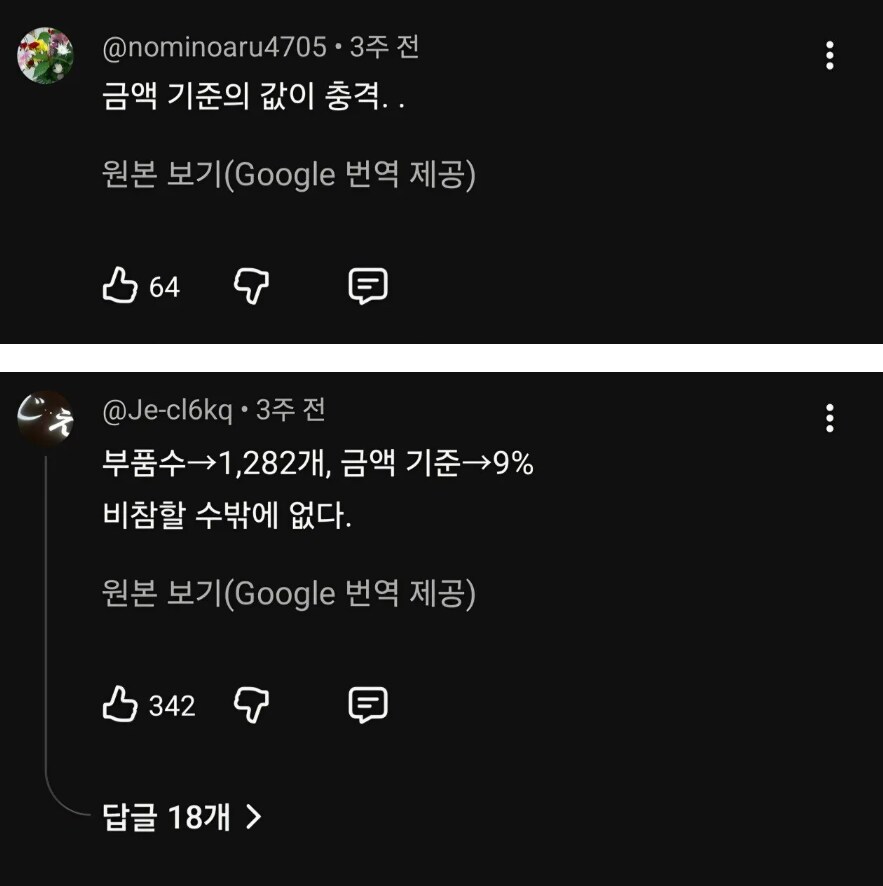Image resolution: width=883 pixels, height=886 pixels.
Task: Open @nominoaru4705's profile picture
Action: pyautogui.click(x=46, y=56)
